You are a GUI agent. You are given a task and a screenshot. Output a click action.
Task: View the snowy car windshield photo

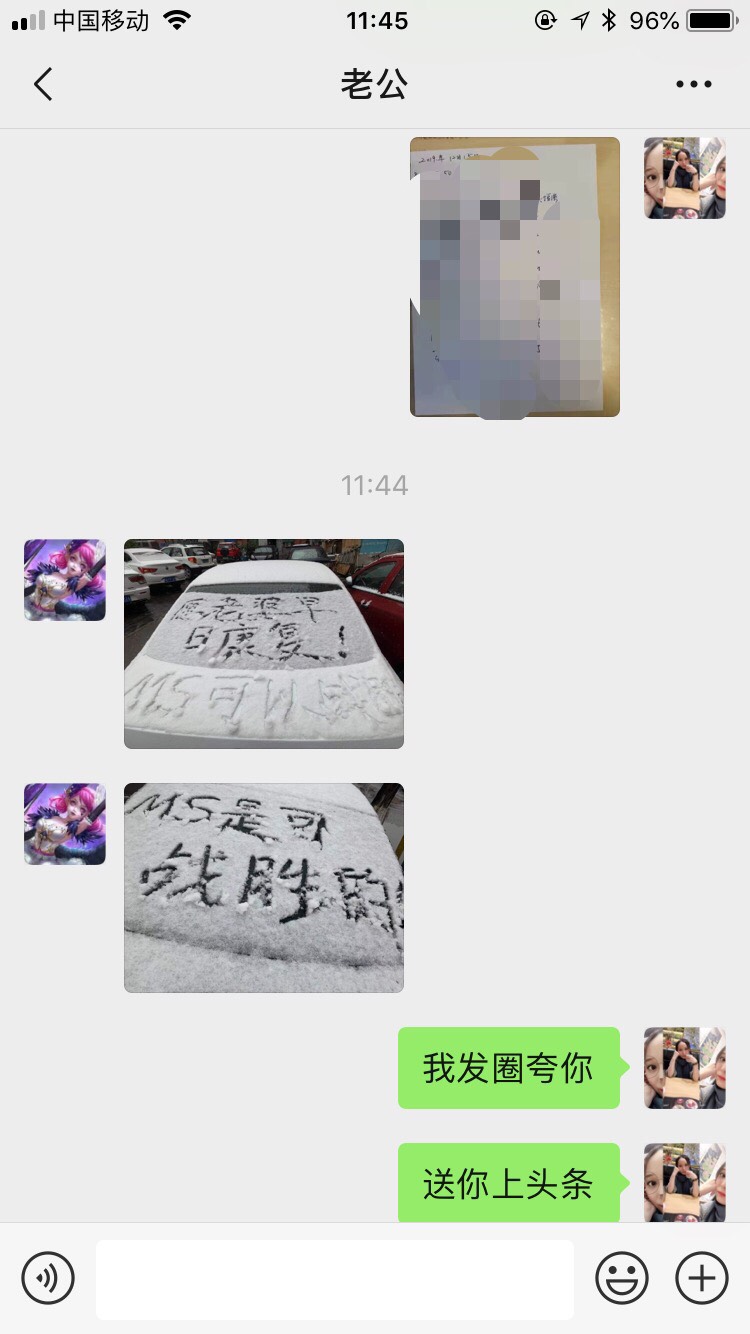[264, 644]
